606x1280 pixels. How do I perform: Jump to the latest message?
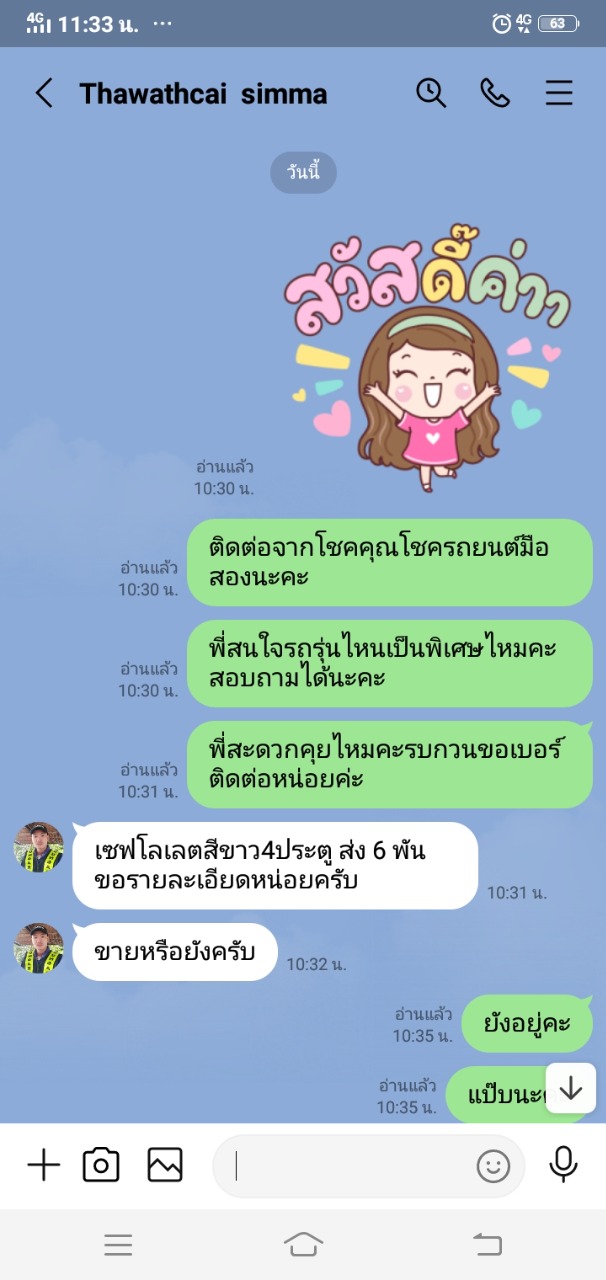(571, 1088)
